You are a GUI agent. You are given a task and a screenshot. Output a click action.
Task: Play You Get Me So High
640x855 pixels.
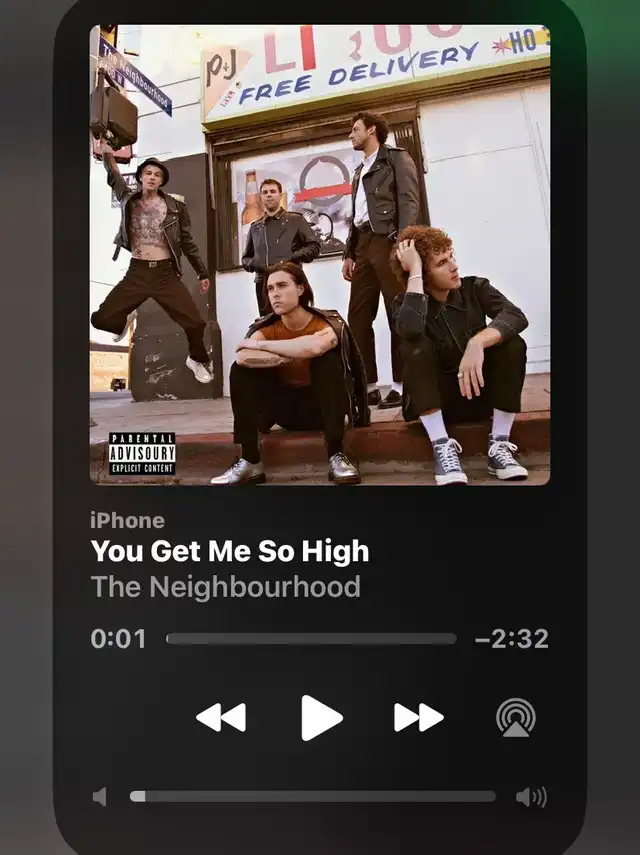[321, 717]
